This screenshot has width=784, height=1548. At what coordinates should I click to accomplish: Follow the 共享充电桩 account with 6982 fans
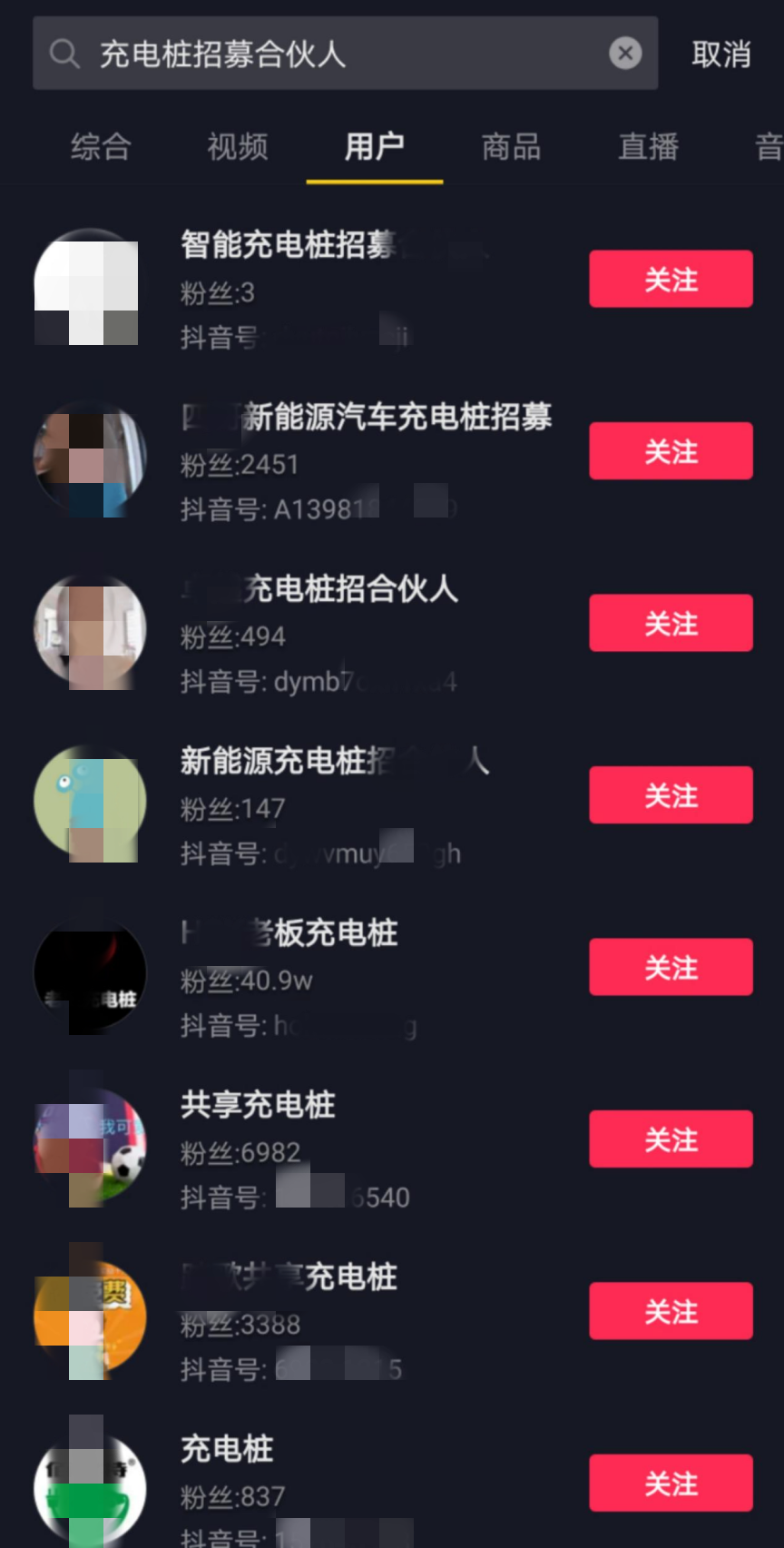pyautogui.click(x=671, y=1139)
